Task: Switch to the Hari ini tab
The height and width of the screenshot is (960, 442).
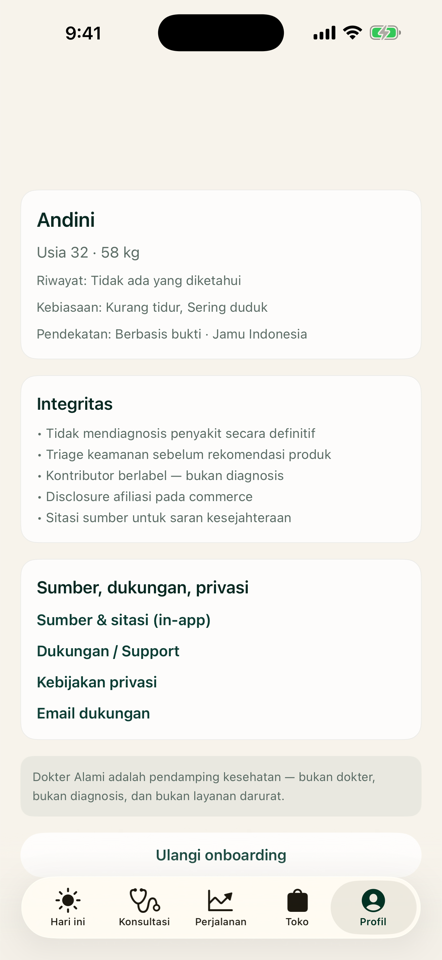Action: pyautogui.click(x=67, y=907)
